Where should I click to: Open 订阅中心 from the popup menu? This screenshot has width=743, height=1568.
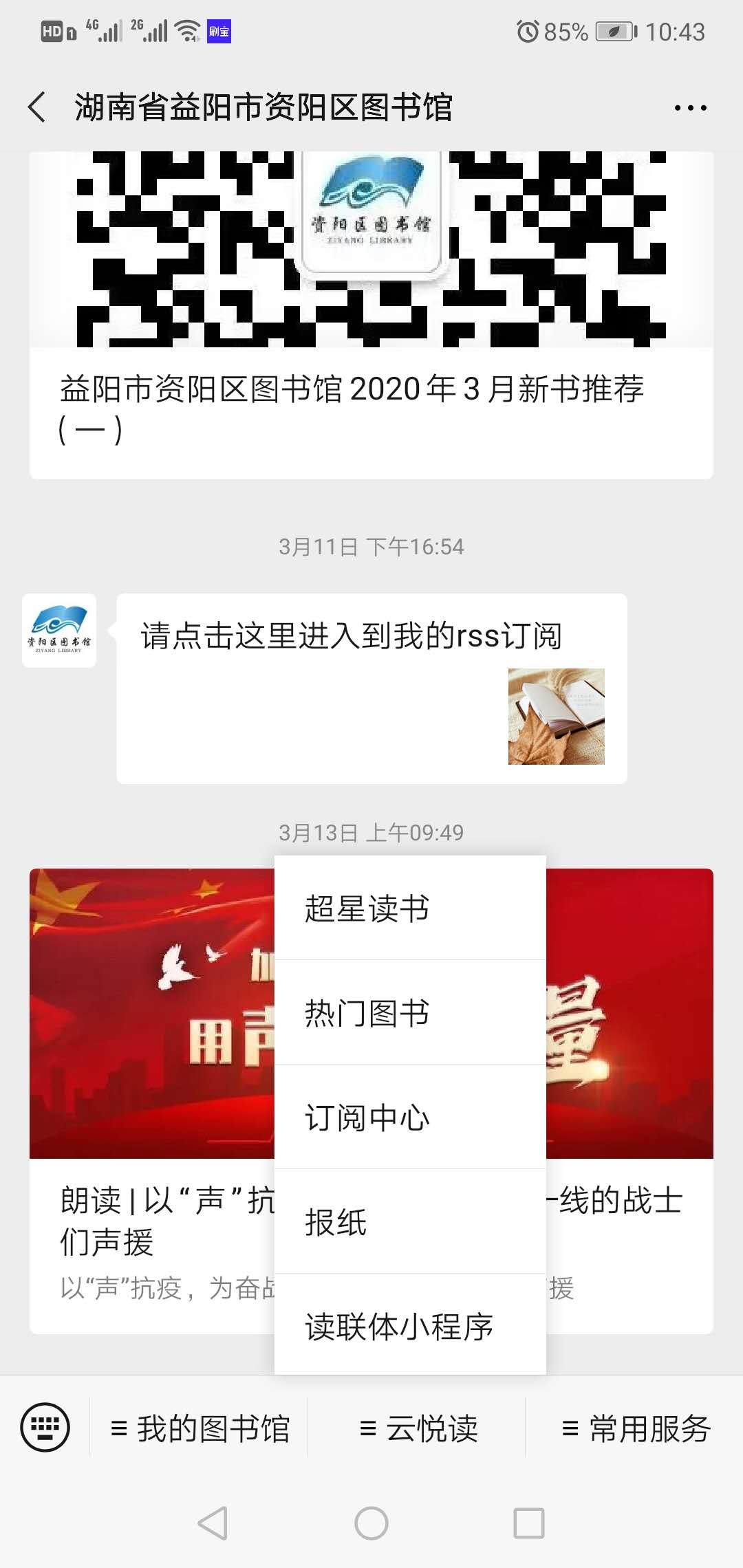(x=409, y=1118)
